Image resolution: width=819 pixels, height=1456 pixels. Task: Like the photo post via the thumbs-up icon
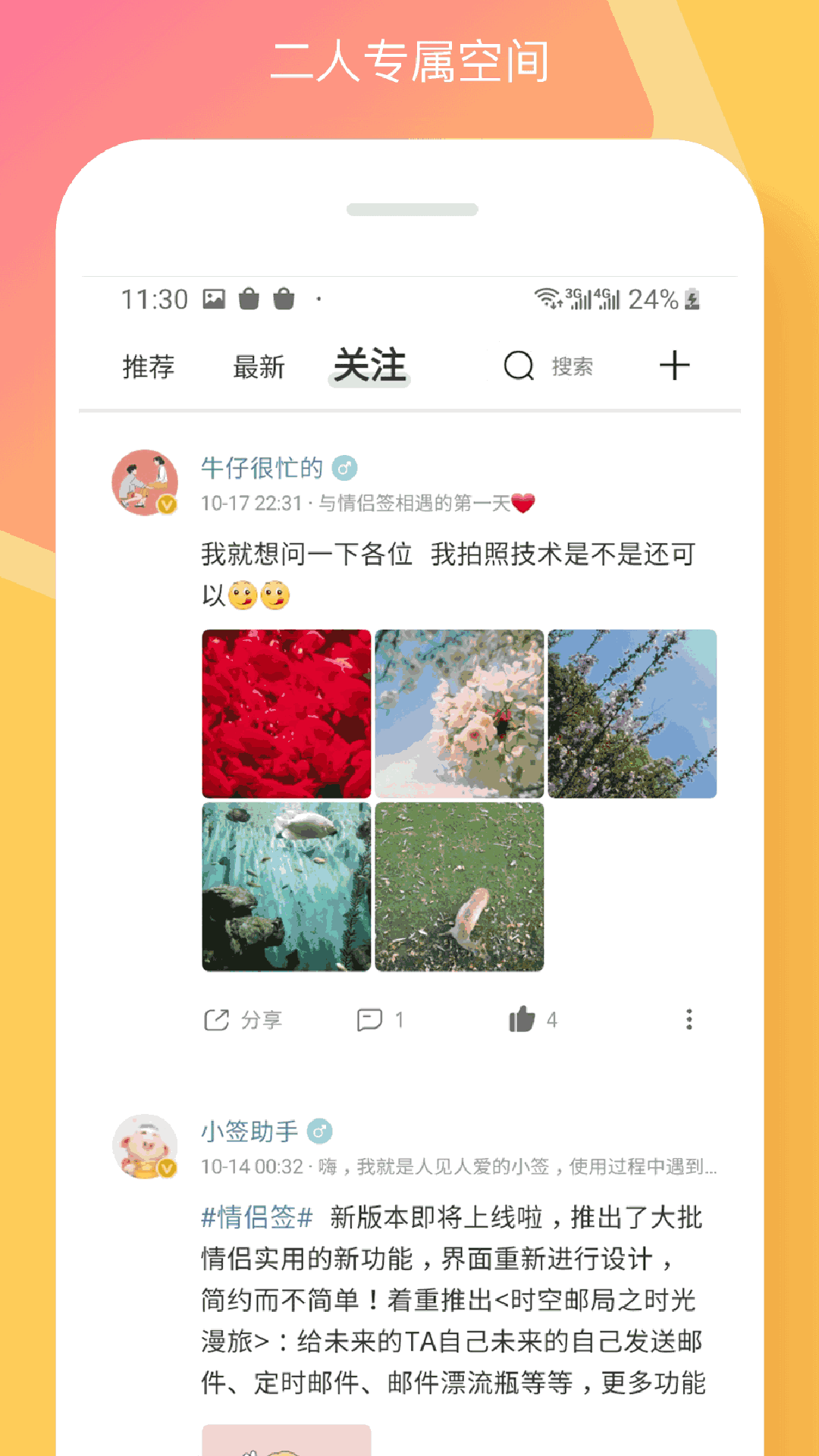click(x=522, y=1019)
